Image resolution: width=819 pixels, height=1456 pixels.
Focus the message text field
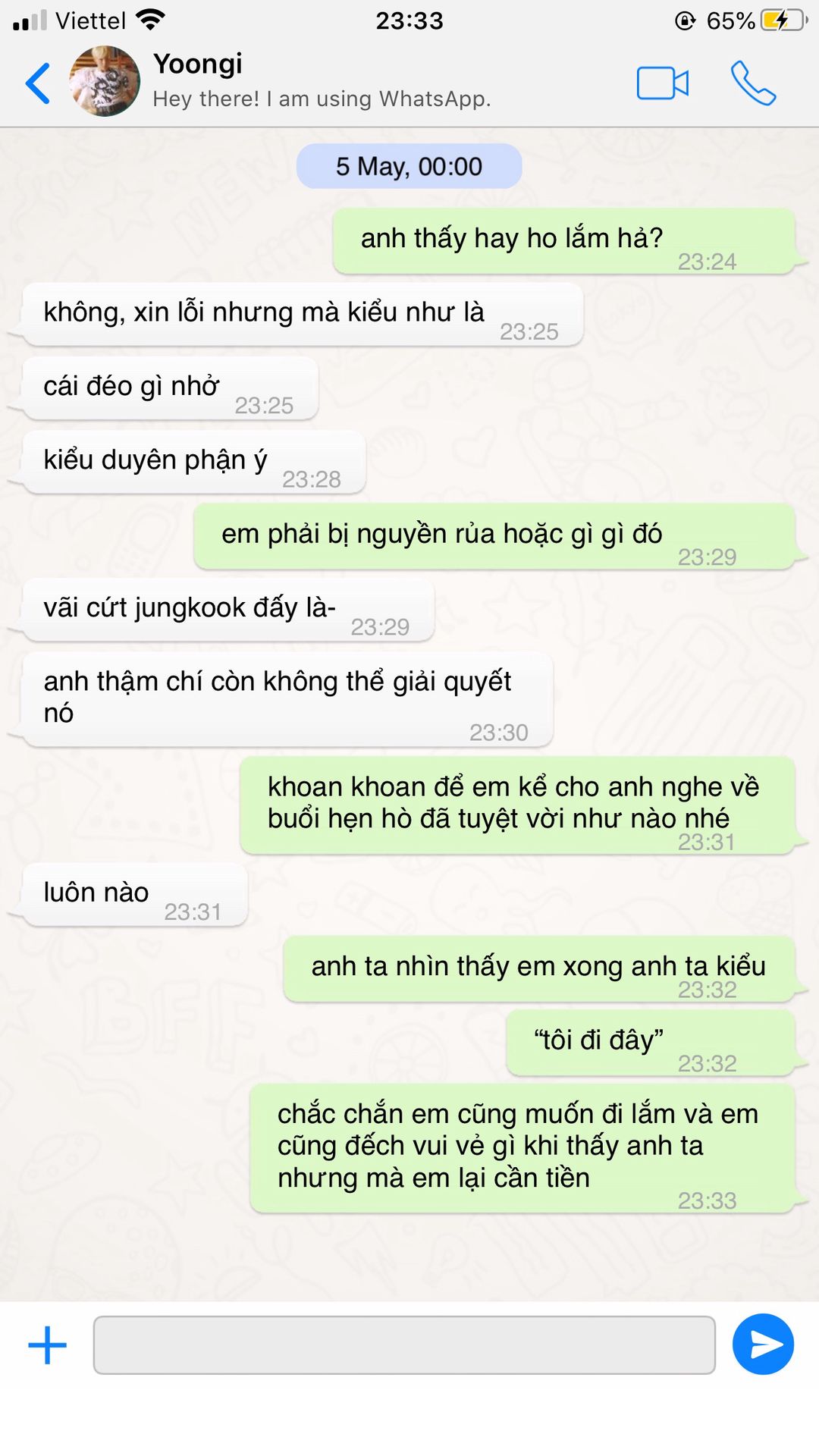click(404, 1345)
